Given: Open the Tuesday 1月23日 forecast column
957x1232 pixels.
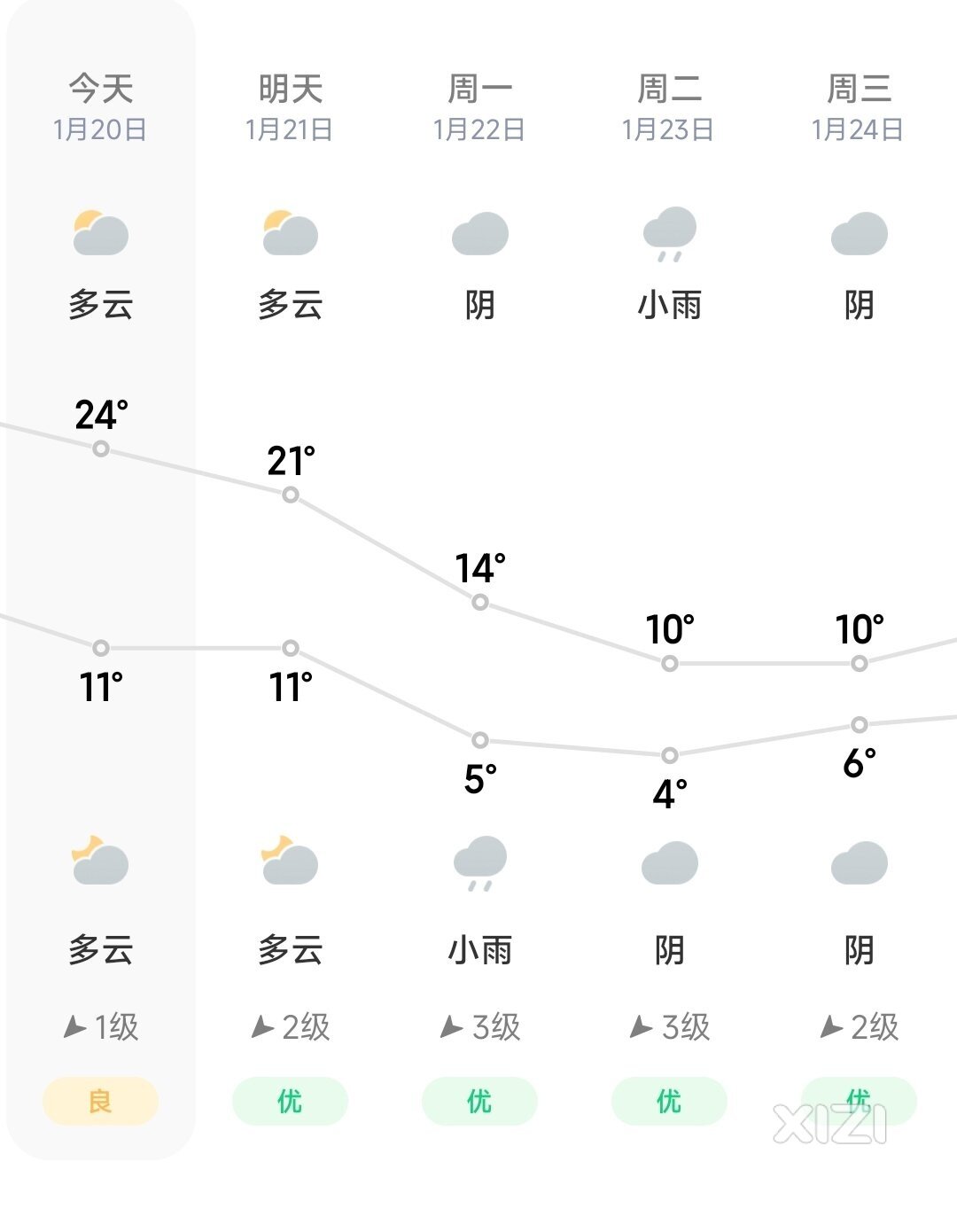Looking at the screenshot, I should (669, 106).
